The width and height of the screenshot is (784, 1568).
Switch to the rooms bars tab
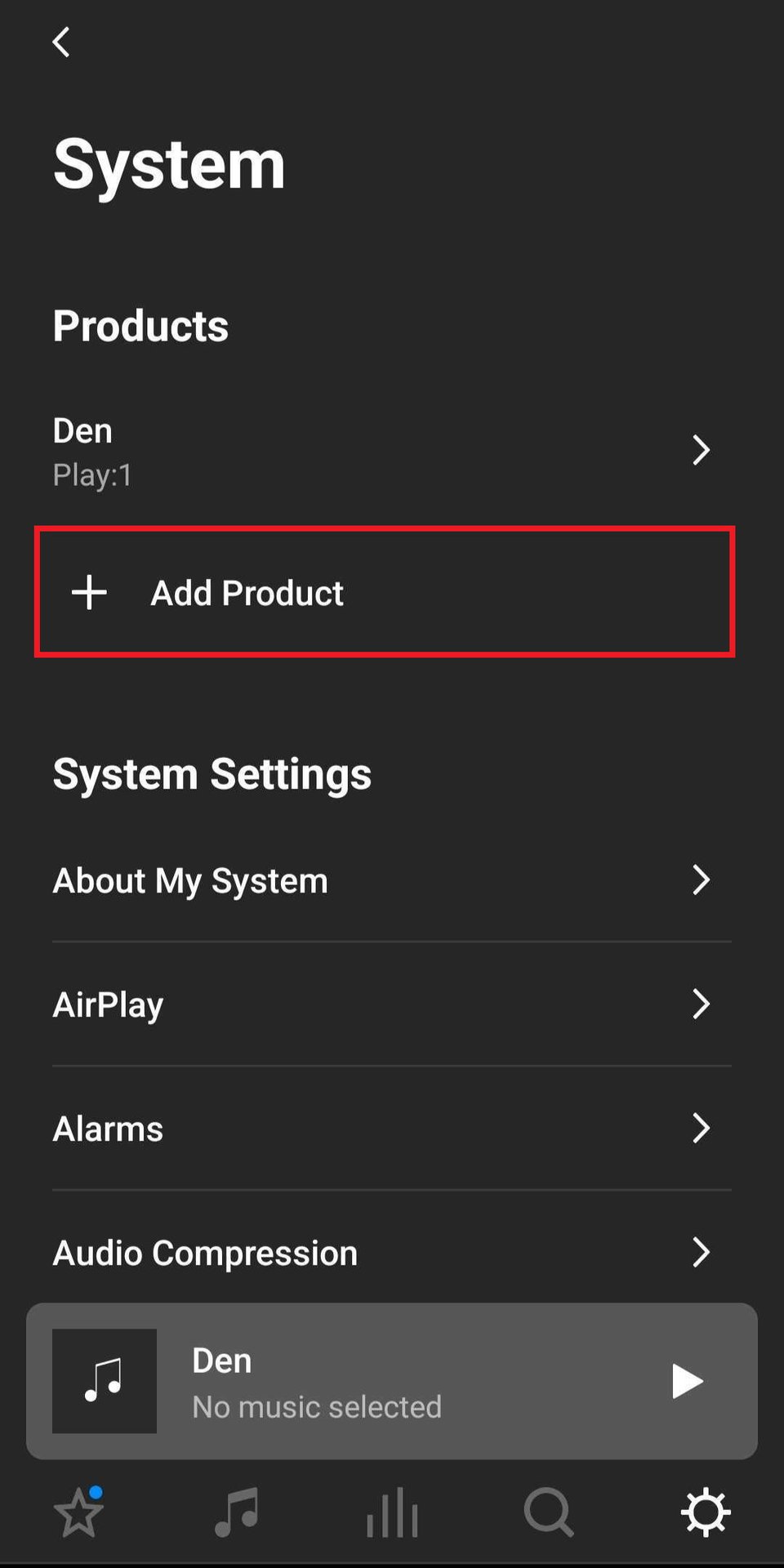pos(393,1512)
